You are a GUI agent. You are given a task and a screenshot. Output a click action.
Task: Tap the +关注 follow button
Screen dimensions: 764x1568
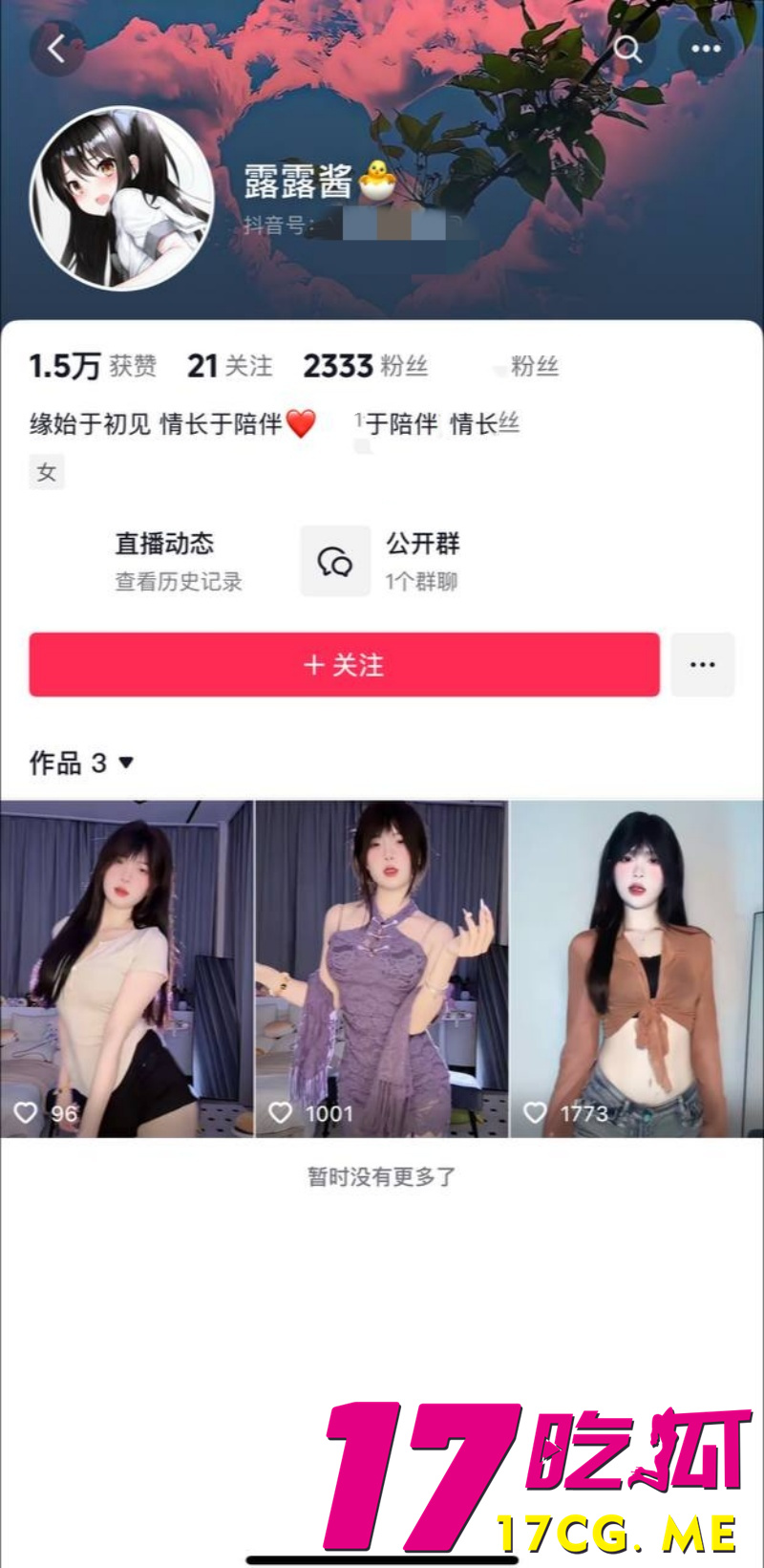click(344, 665)
